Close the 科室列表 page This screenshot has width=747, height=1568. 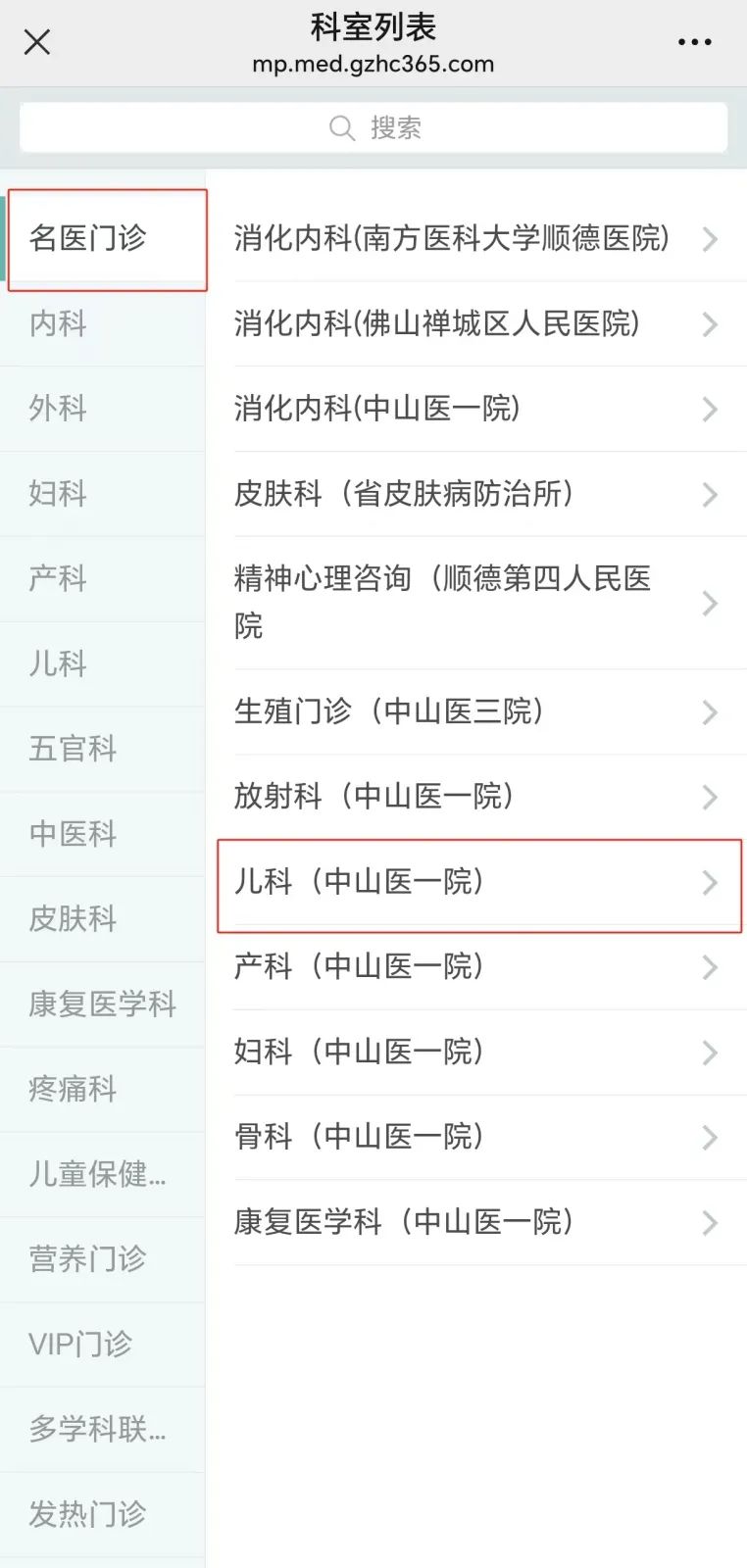coord(37,42)
